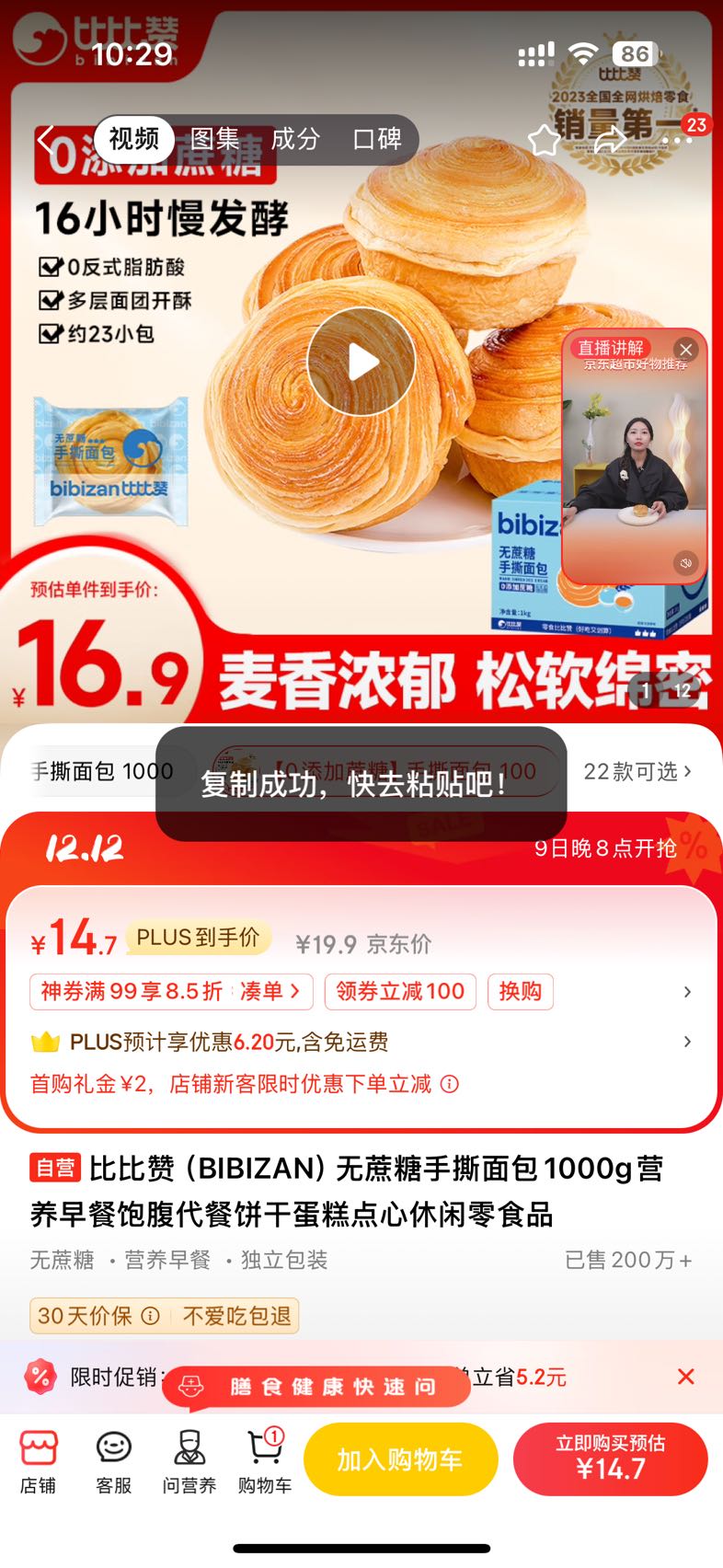The image size is (723, 1568).
Task: View info on 首购礼金 discount
Action: point(450,1084)
